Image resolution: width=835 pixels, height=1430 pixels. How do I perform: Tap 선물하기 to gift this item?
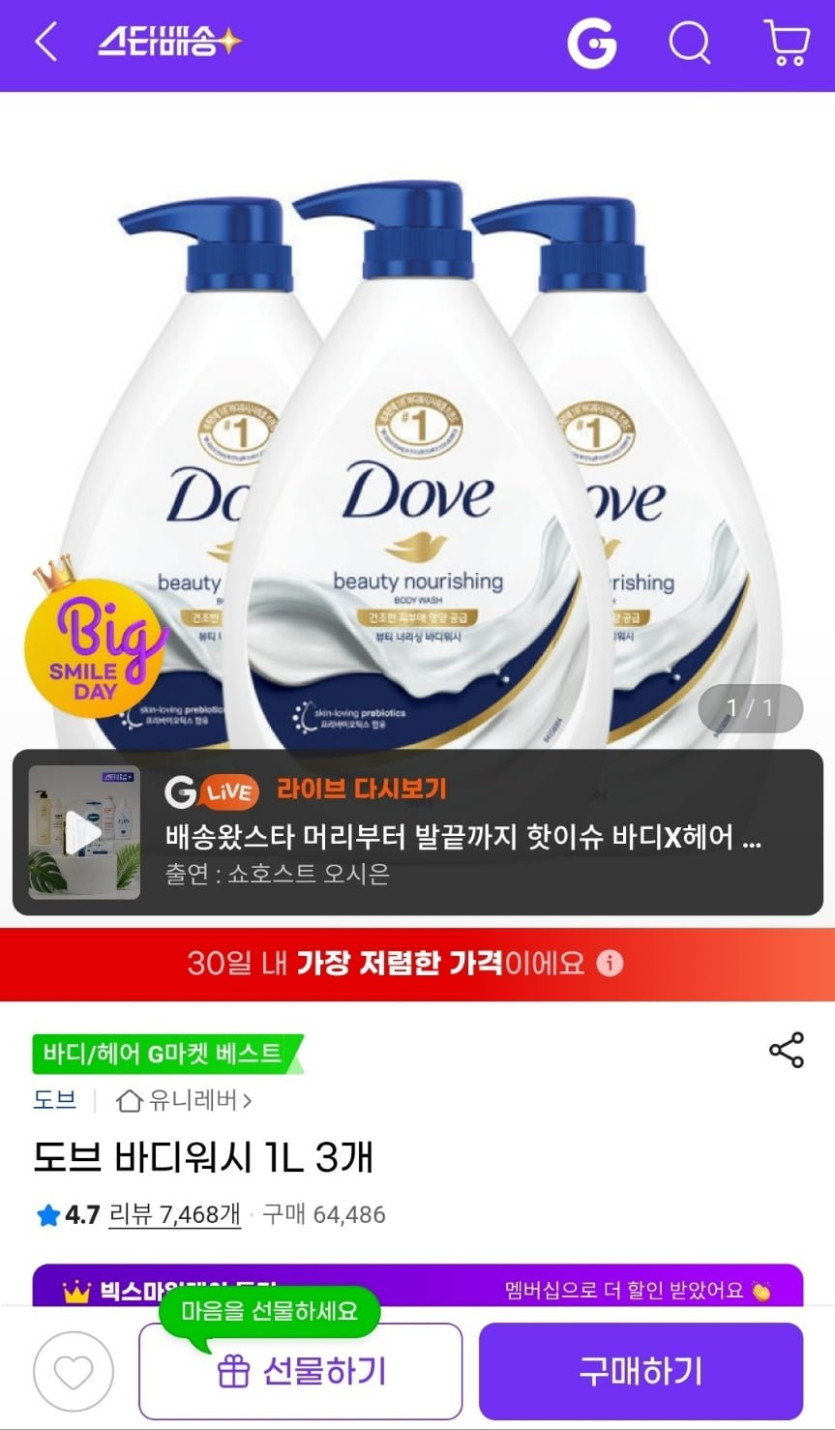coord(300,1372)
